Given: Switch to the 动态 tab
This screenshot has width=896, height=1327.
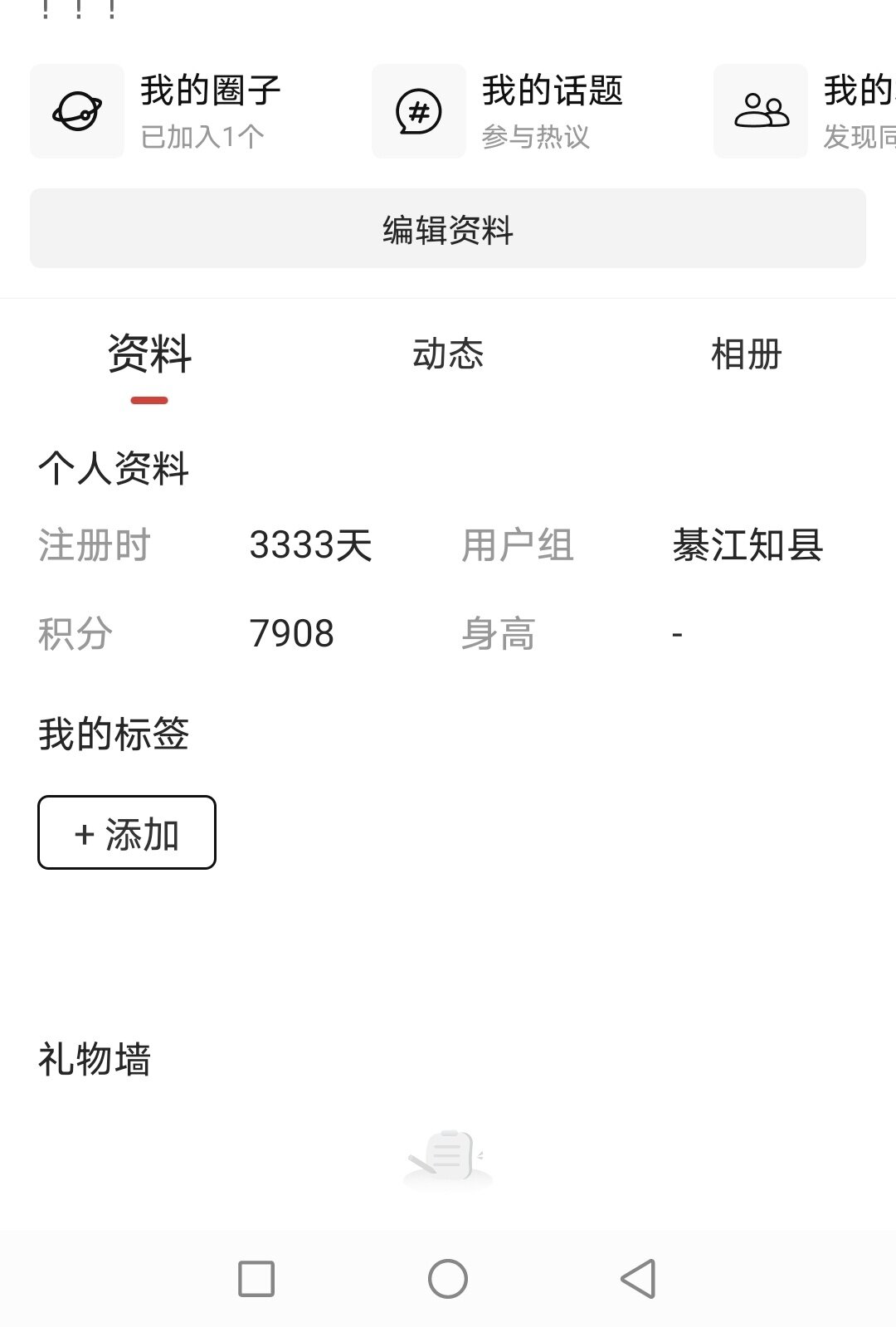Looking at the screenshot, I should pyautogui.click(x=448, y=355).
